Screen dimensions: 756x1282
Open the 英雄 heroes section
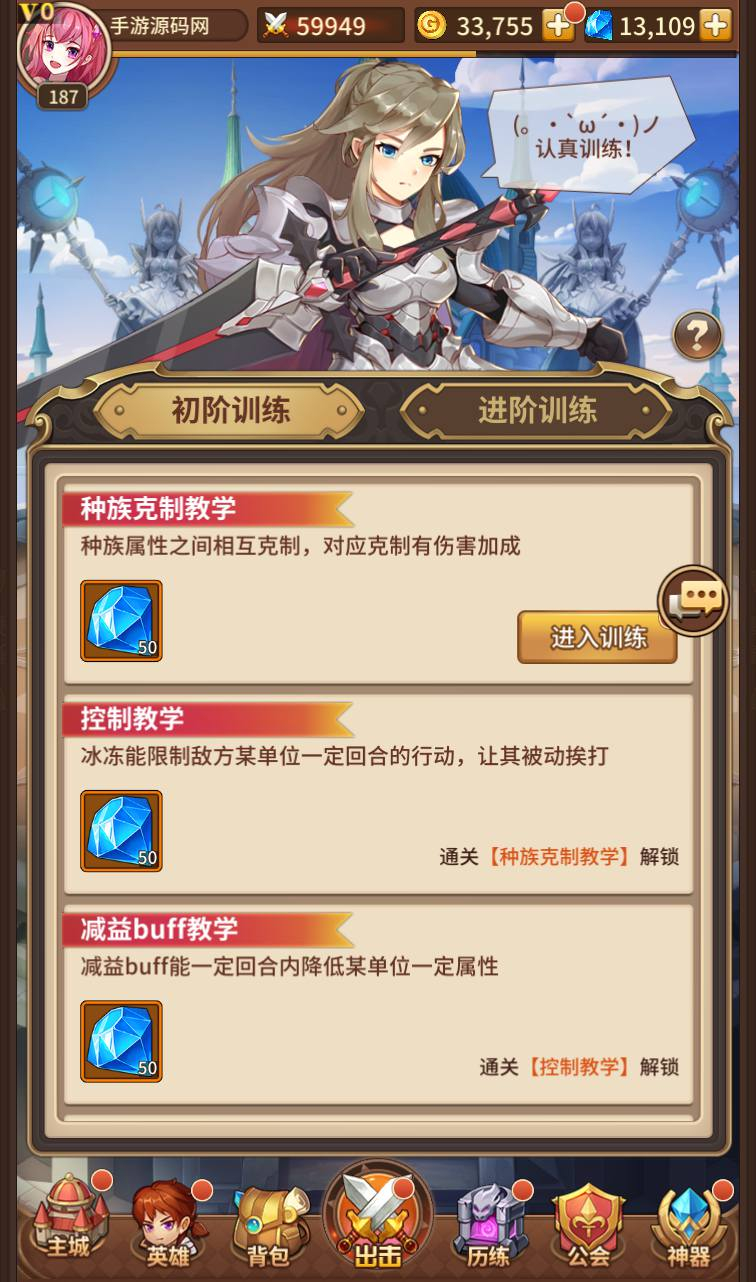coord(166,1224)
